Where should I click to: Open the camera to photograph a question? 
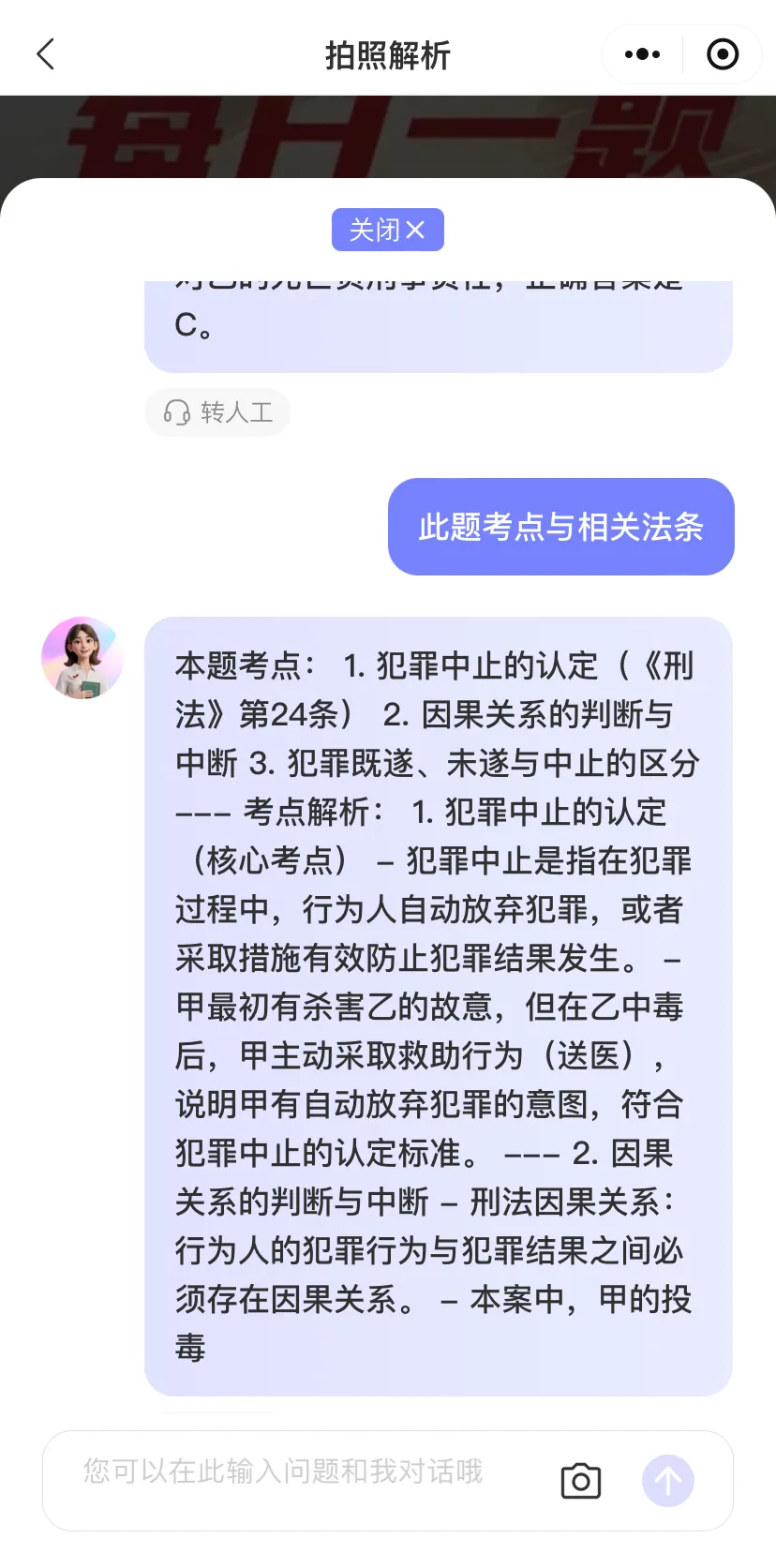(580, 1481)
